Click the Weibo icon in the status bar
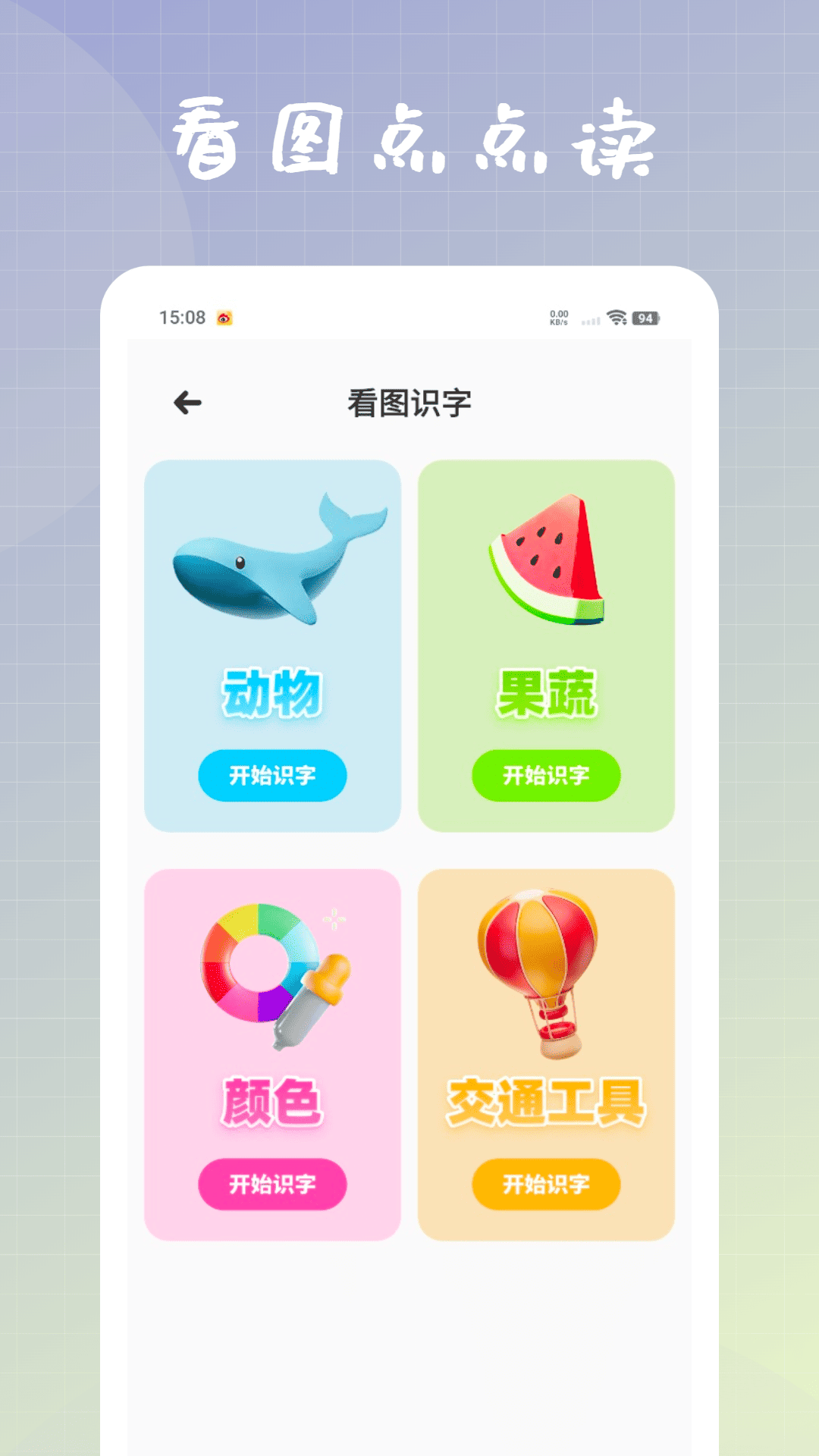 pos(224,318)
